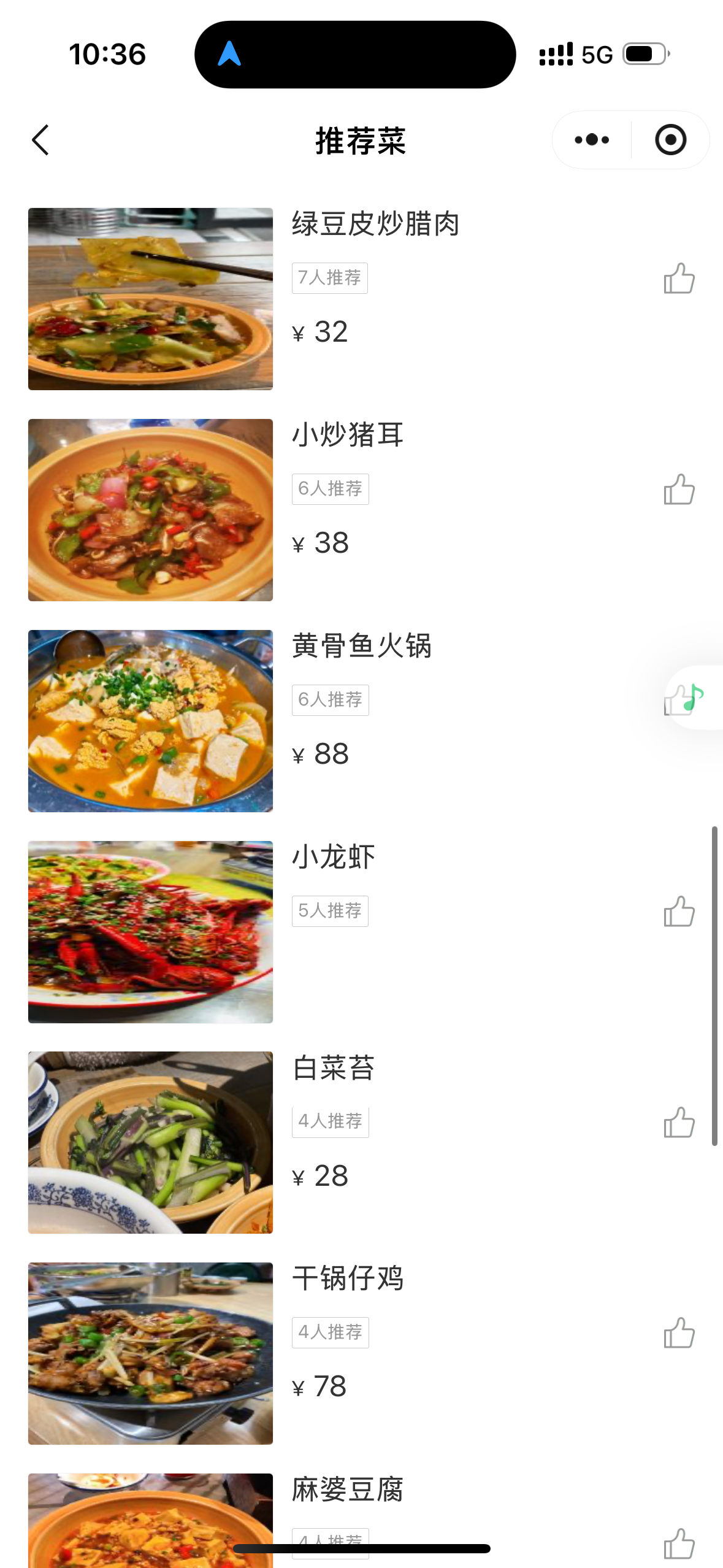Open the 绿豆皮炒腊肉 dish photo
The width and height of the screenshot is (723, 1568).
pos(150,299)
